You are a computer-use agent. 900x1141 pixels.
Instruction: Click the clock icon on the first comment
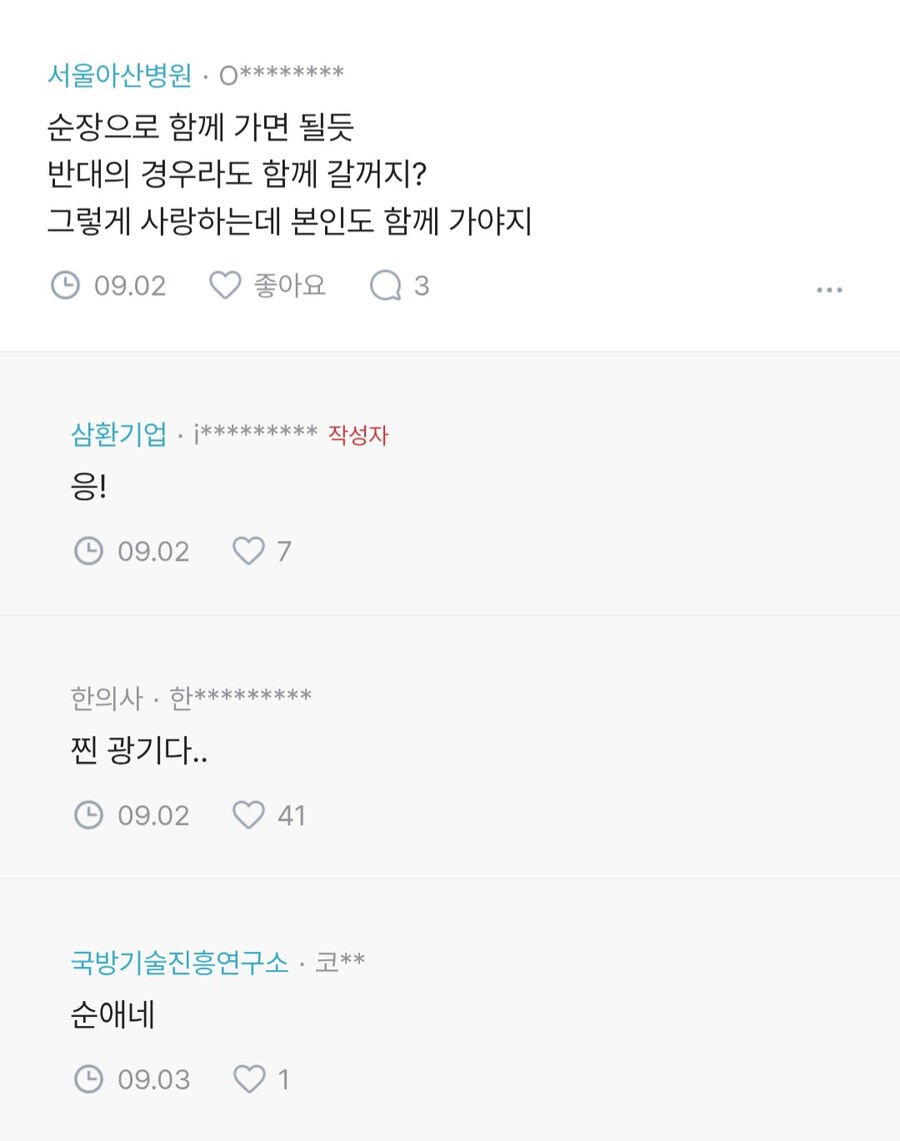[x=66, y=285]
